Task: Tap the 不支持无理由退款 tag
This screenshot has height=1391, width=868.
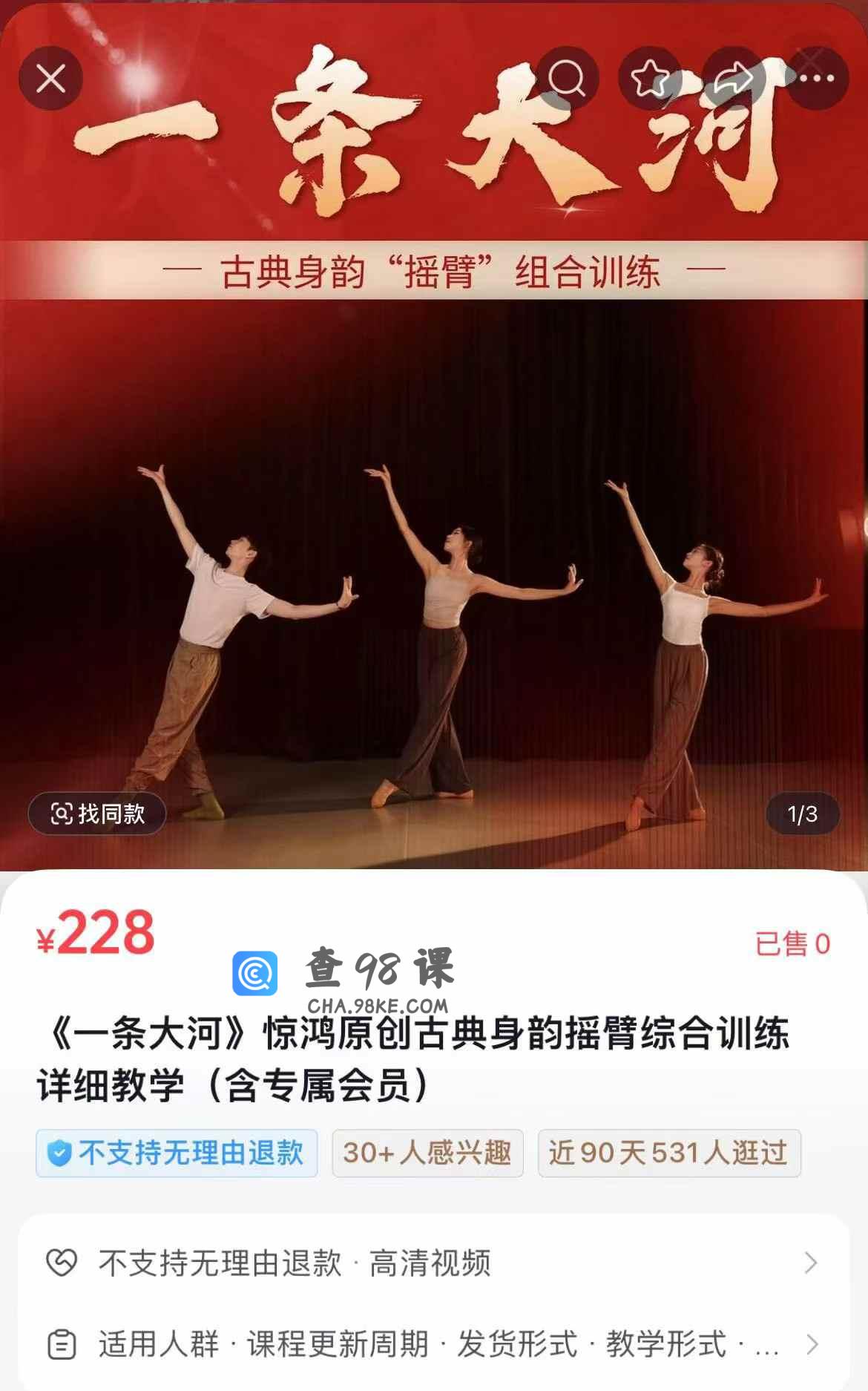Action: pyautogui.click(x=177, y=1153)
